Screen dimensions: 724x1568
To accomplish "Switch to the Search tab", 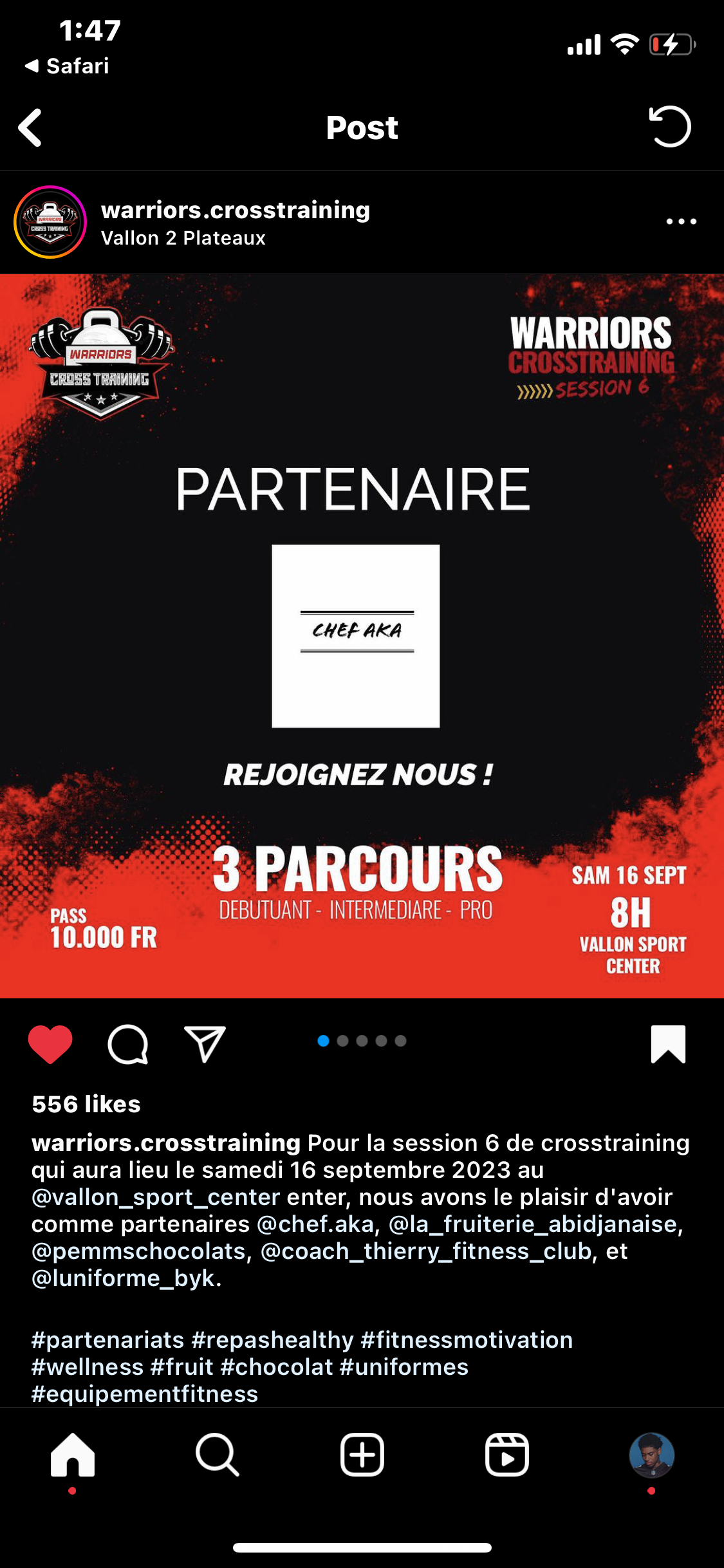I will pyautogui.click(x=218, y=1454).
